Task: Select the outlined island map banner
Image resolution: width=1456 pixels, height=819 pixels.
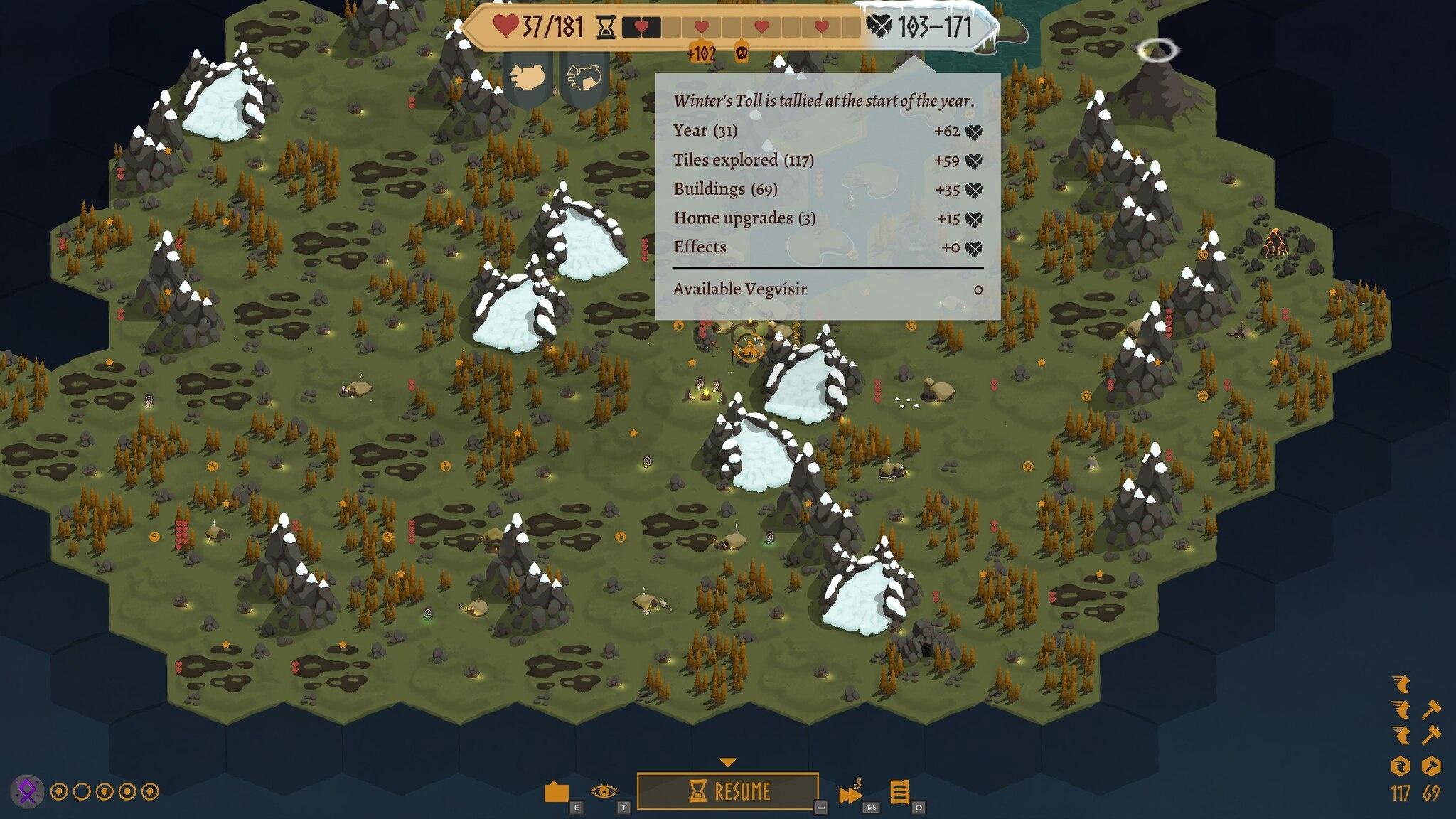Action: click(x=584, y=77)
